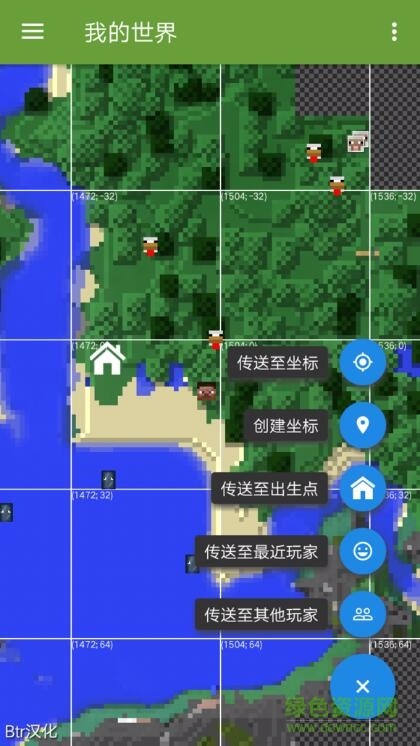Screen dimensions: 420x746
Task: Tap the blue teleport-to-spawn house button
Action: point(362,489)
